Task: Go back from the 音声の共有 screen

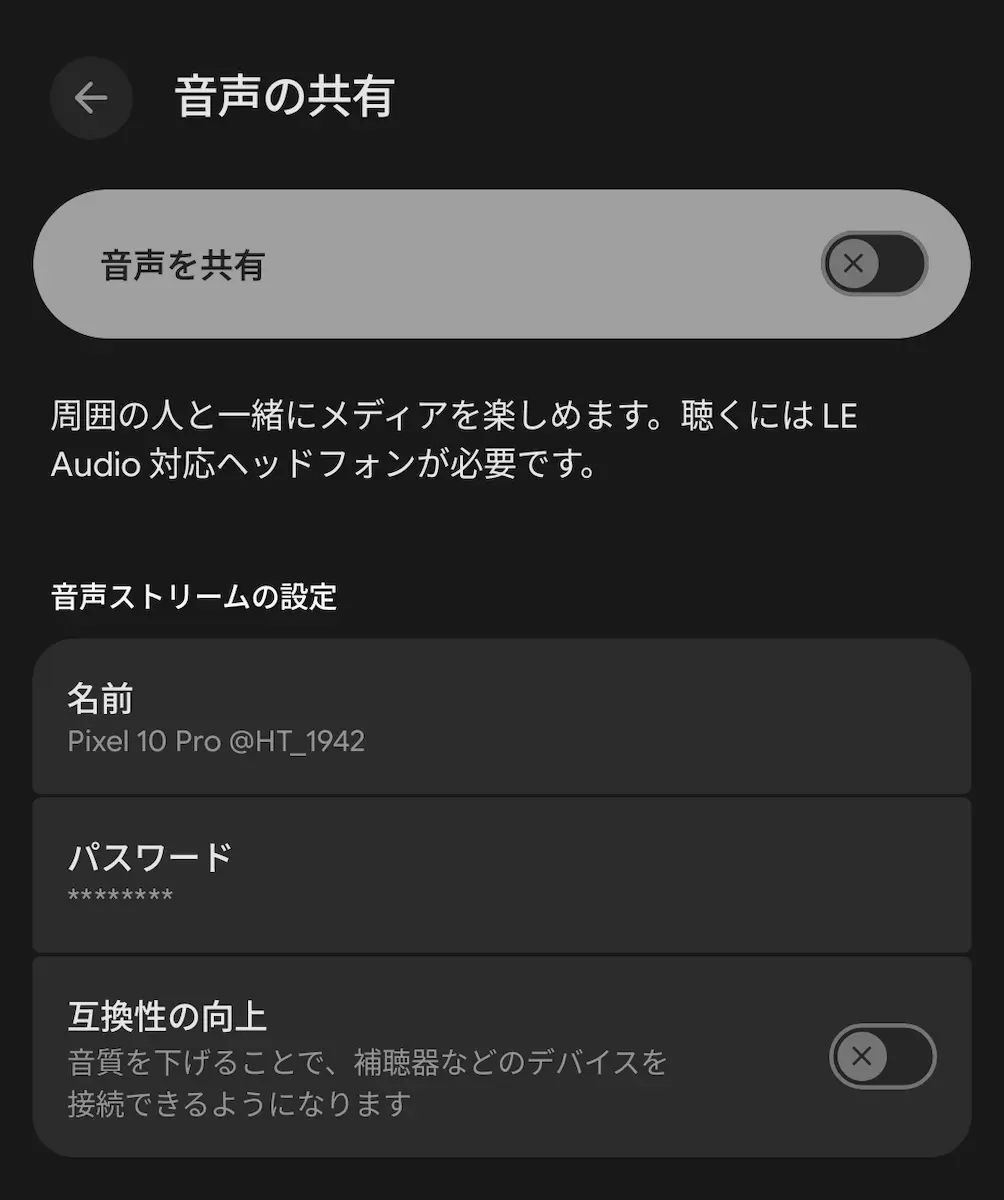Action: pyautogui.click(x=91, y=98)
